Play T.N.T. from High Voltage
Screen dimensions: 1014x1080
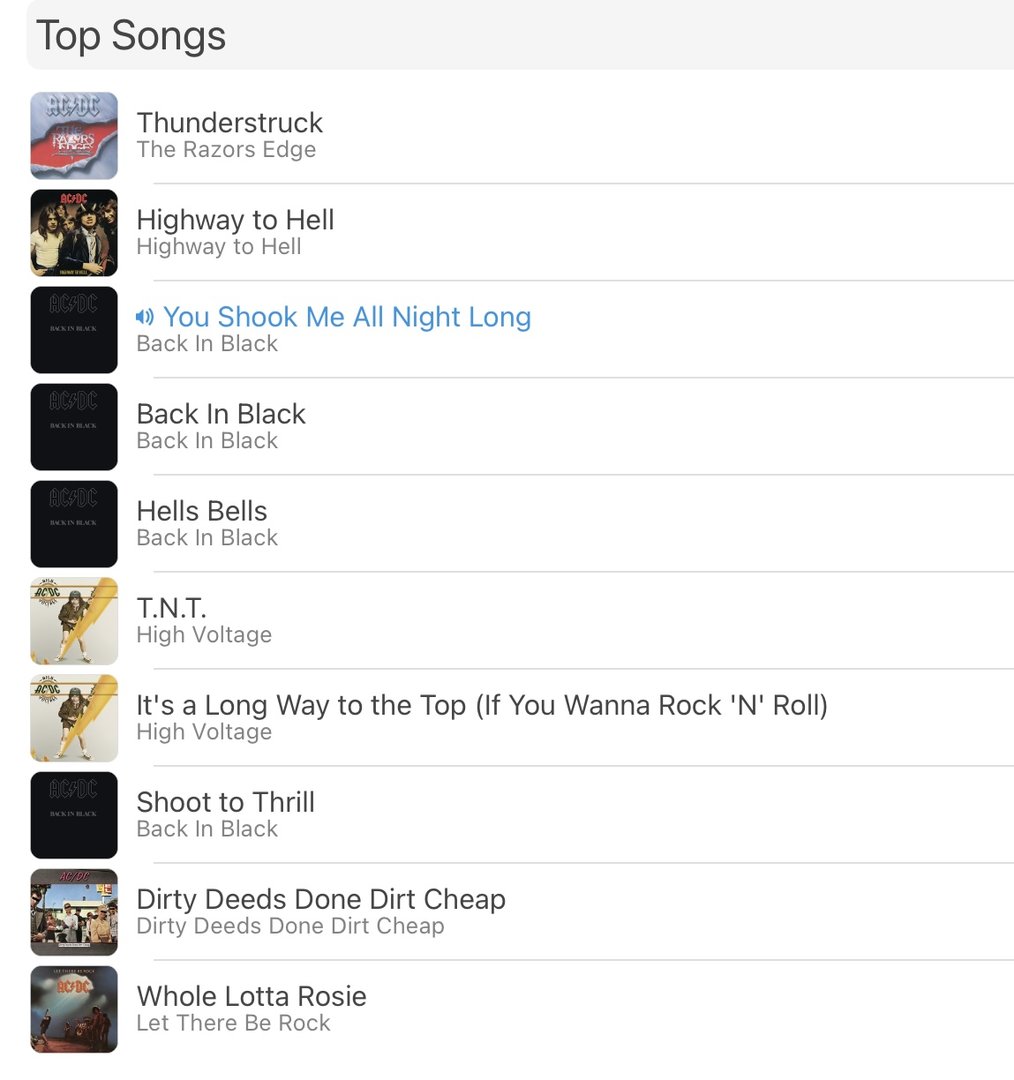[x=172, y=609]
